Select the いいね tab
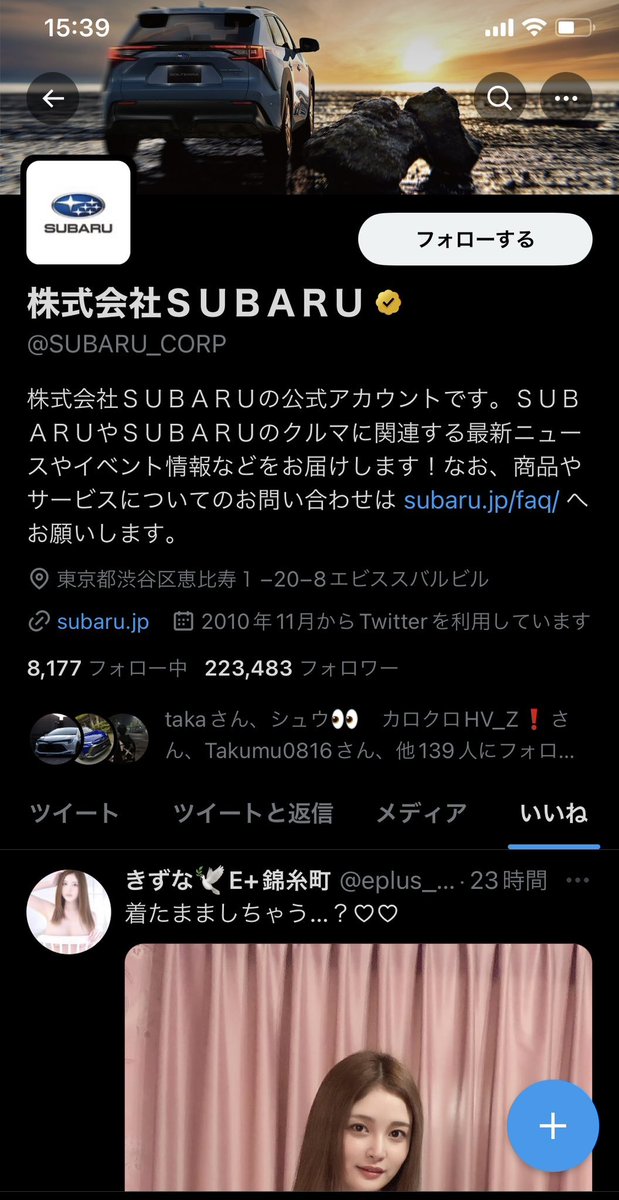This screenshot has width=619, height=1200. coord(553,813)
